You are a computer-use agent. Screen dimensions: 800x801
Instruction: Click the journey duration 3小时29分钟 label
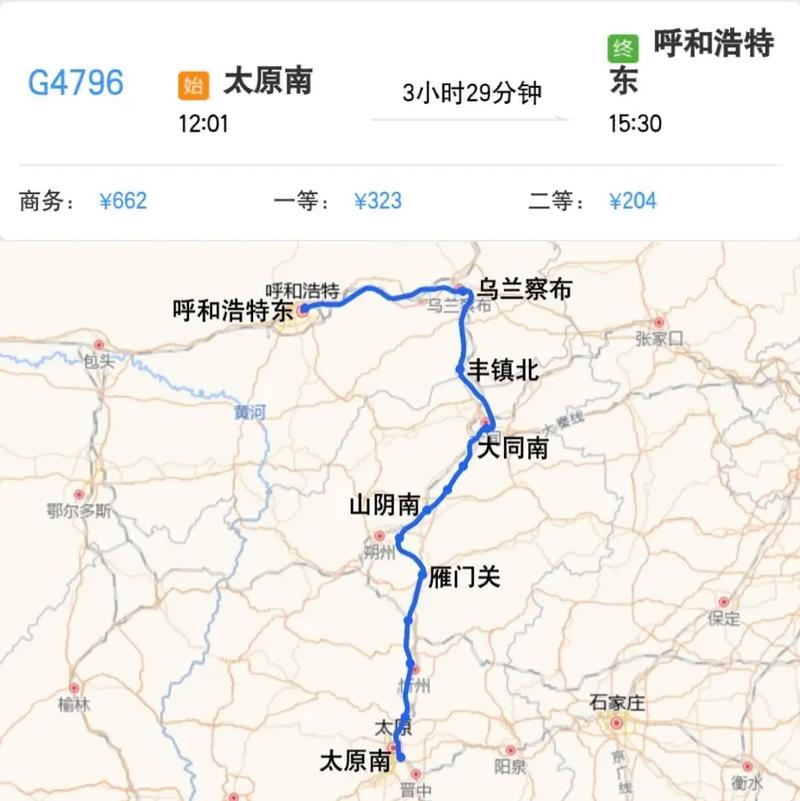coord(470,89)
